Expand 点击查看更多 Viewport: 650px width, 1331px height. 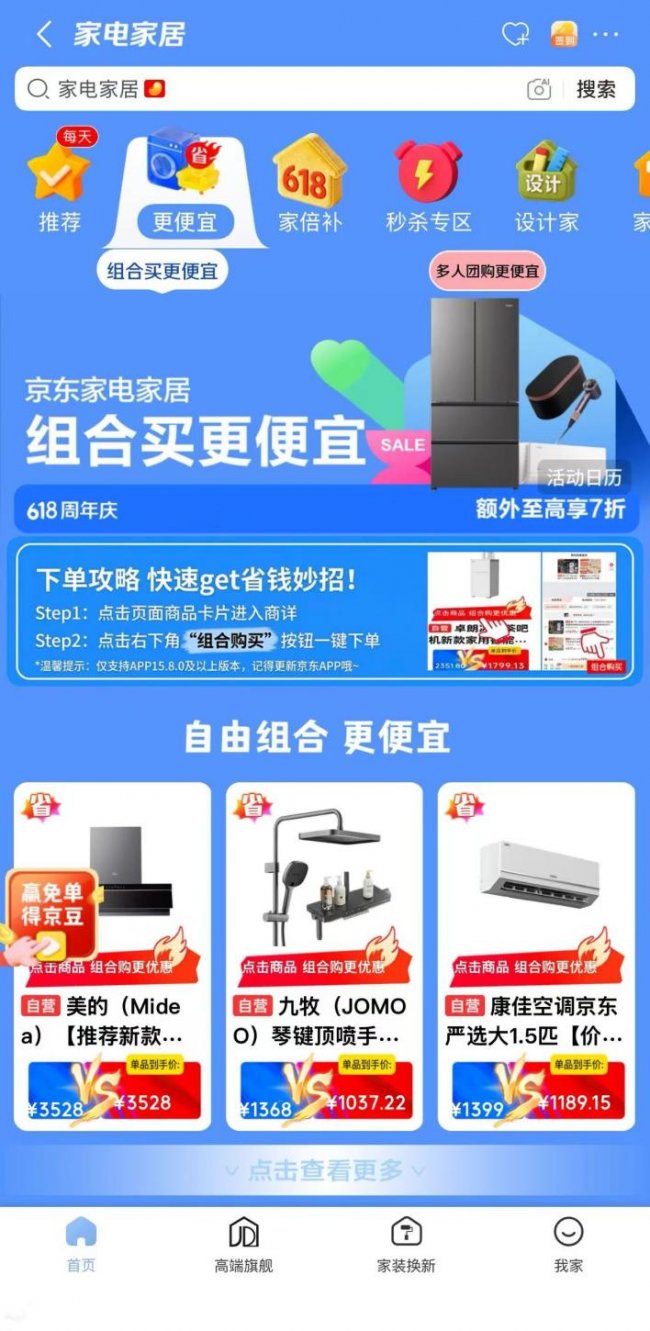[x=325, y=1170]
